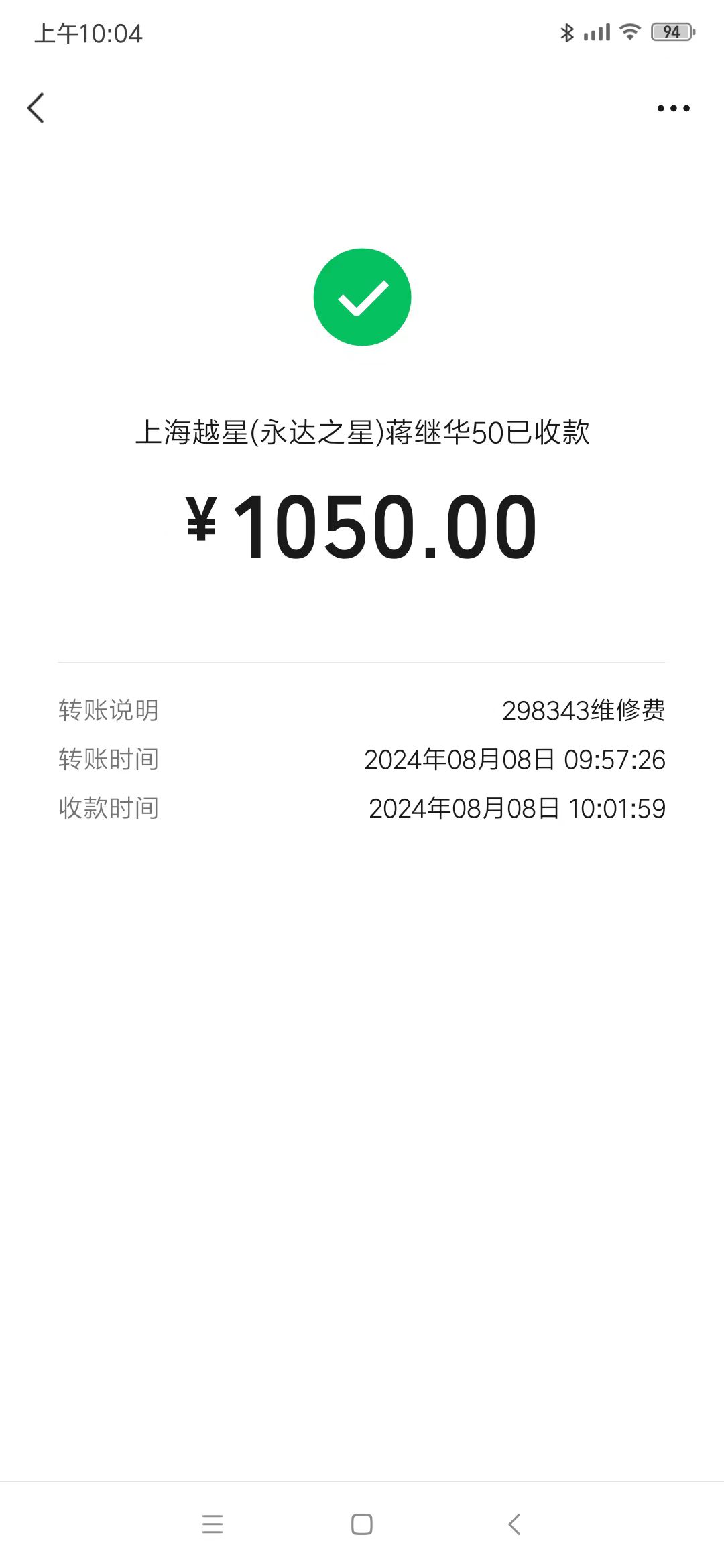Tap the system back button
The width and height of the screenshot is (724, 1568).
(x=514, y=1524)
